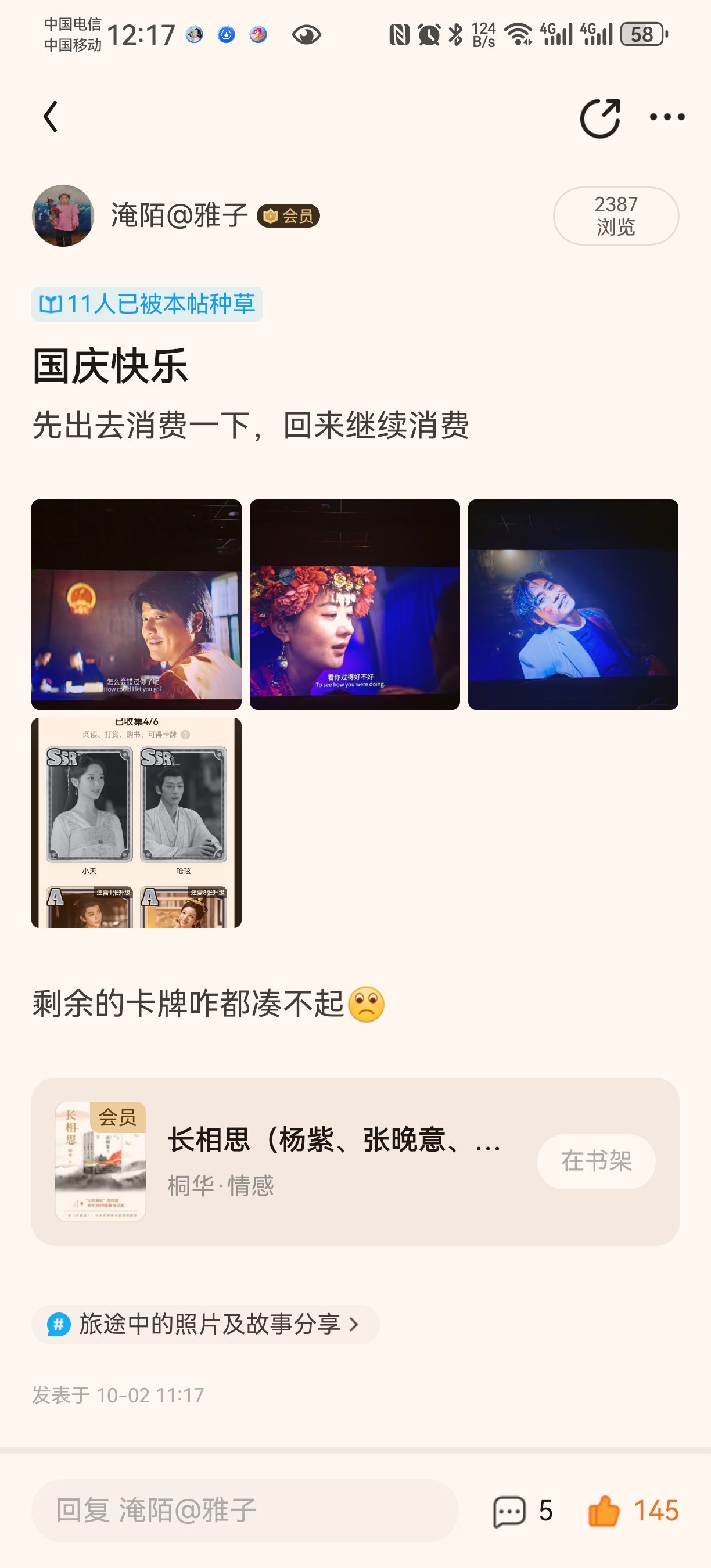711x1568 pixels.
Task: Tap the reply field 回复 淹陌@雅子
Action: 245,1510
